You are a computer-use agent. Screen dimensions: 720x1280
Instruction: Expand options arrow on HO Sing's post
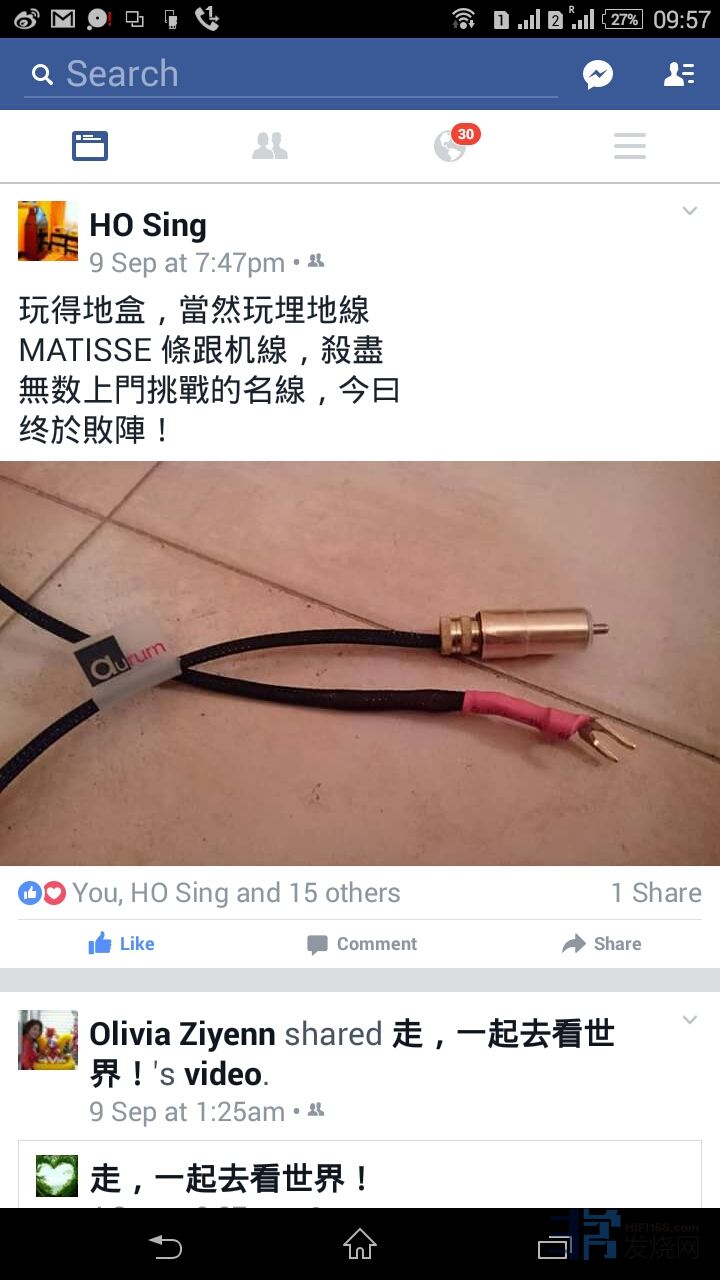coord(689,211)
